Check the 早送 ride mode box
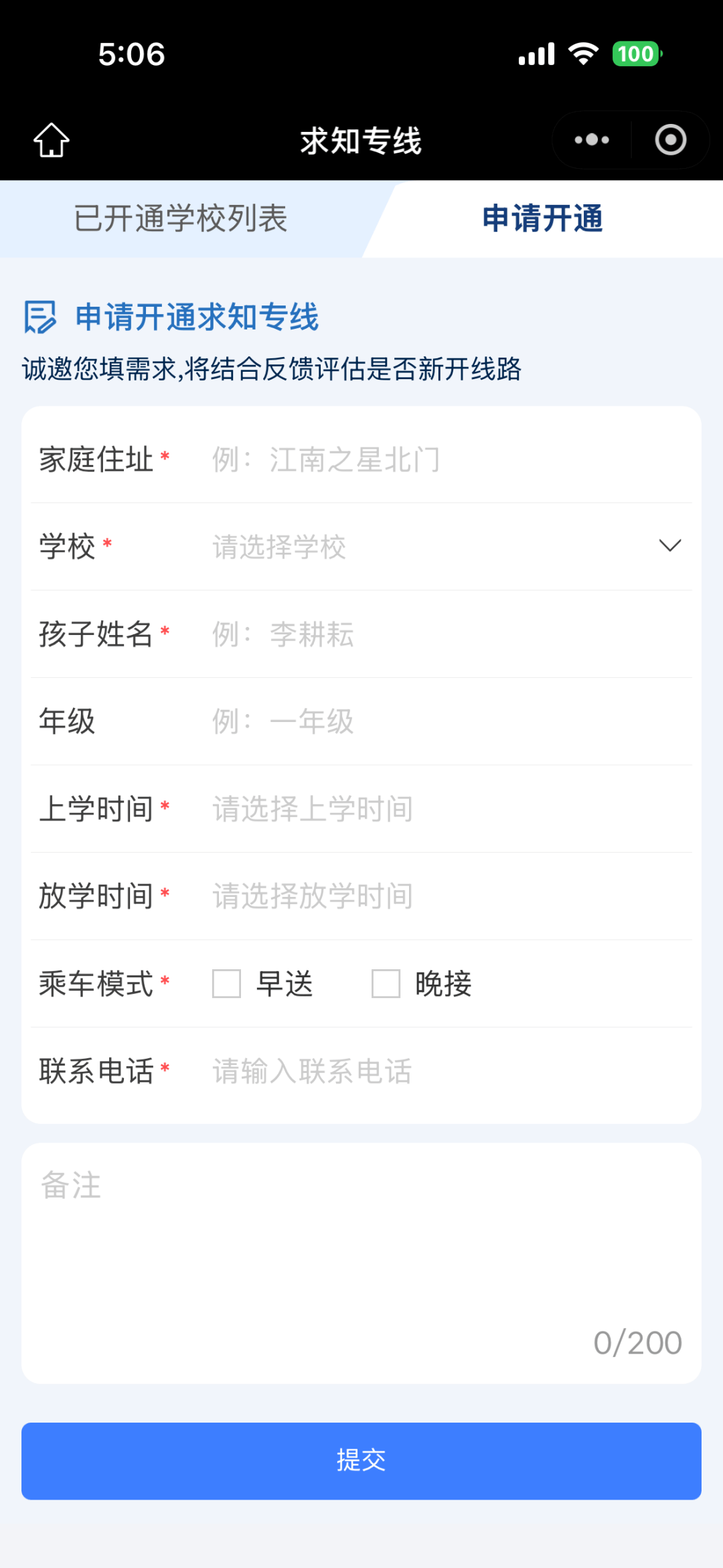Viewport: 723px width, 1568px height. tap(226, 984)
